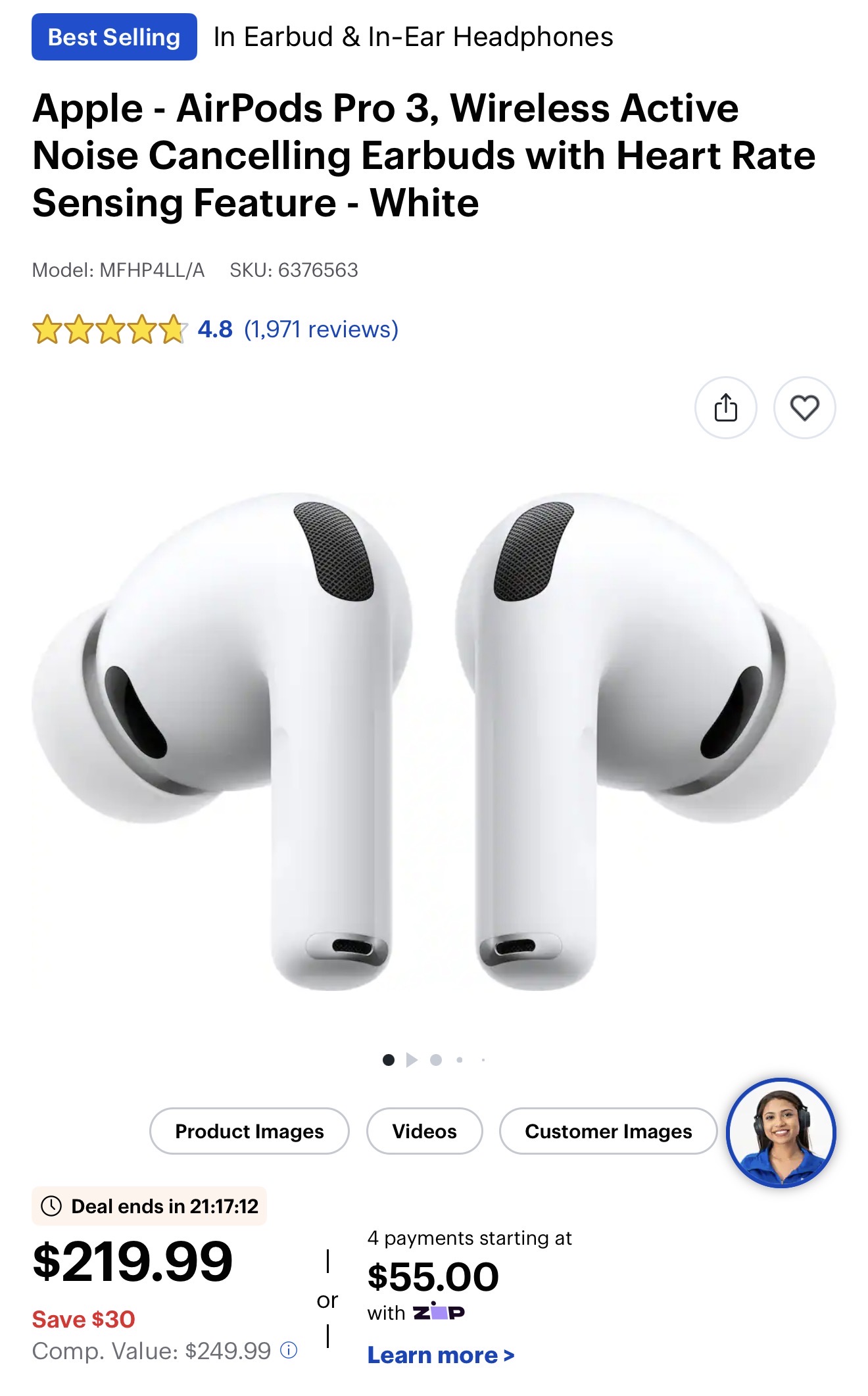Viewport: 868px width, 1396px height.
Task: Tap Learn more about Zip payments
Action: tap(441, 1355)
